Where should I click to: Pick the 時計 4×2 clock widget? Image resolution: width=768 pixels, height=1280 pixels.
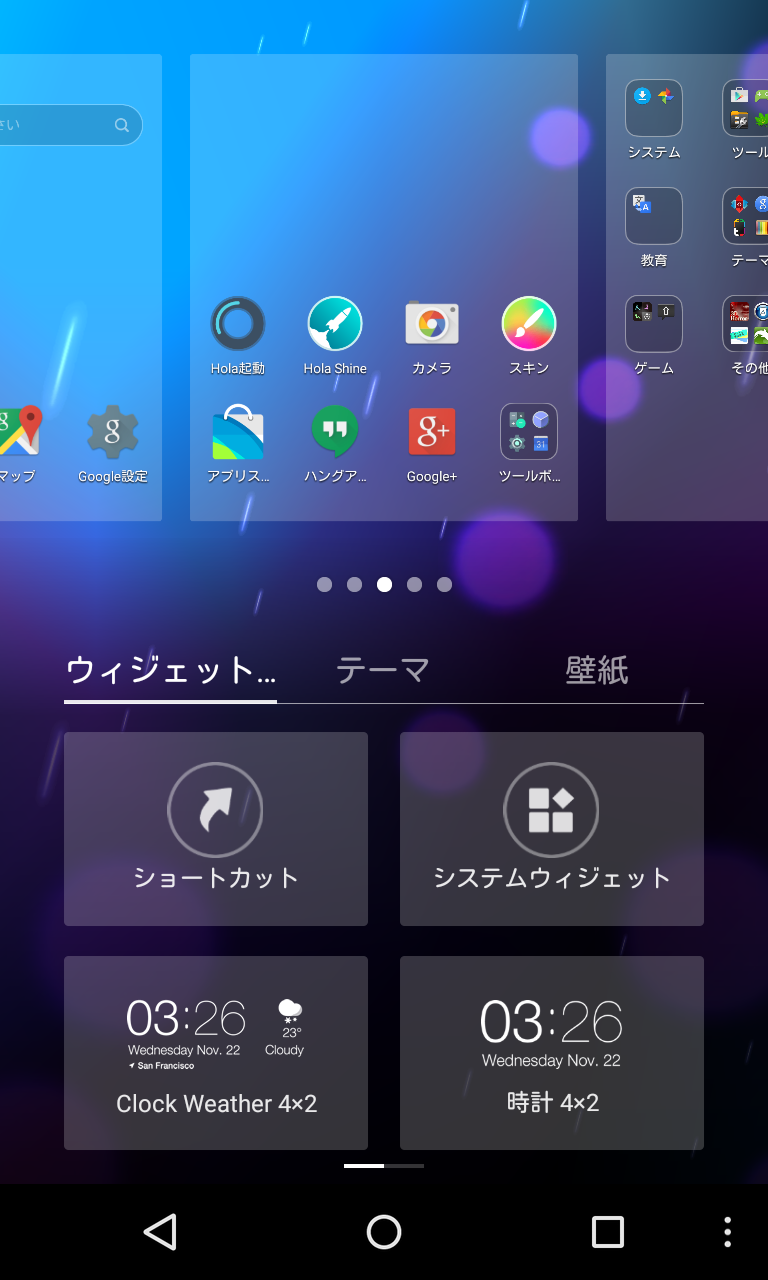pos(551,1052)
